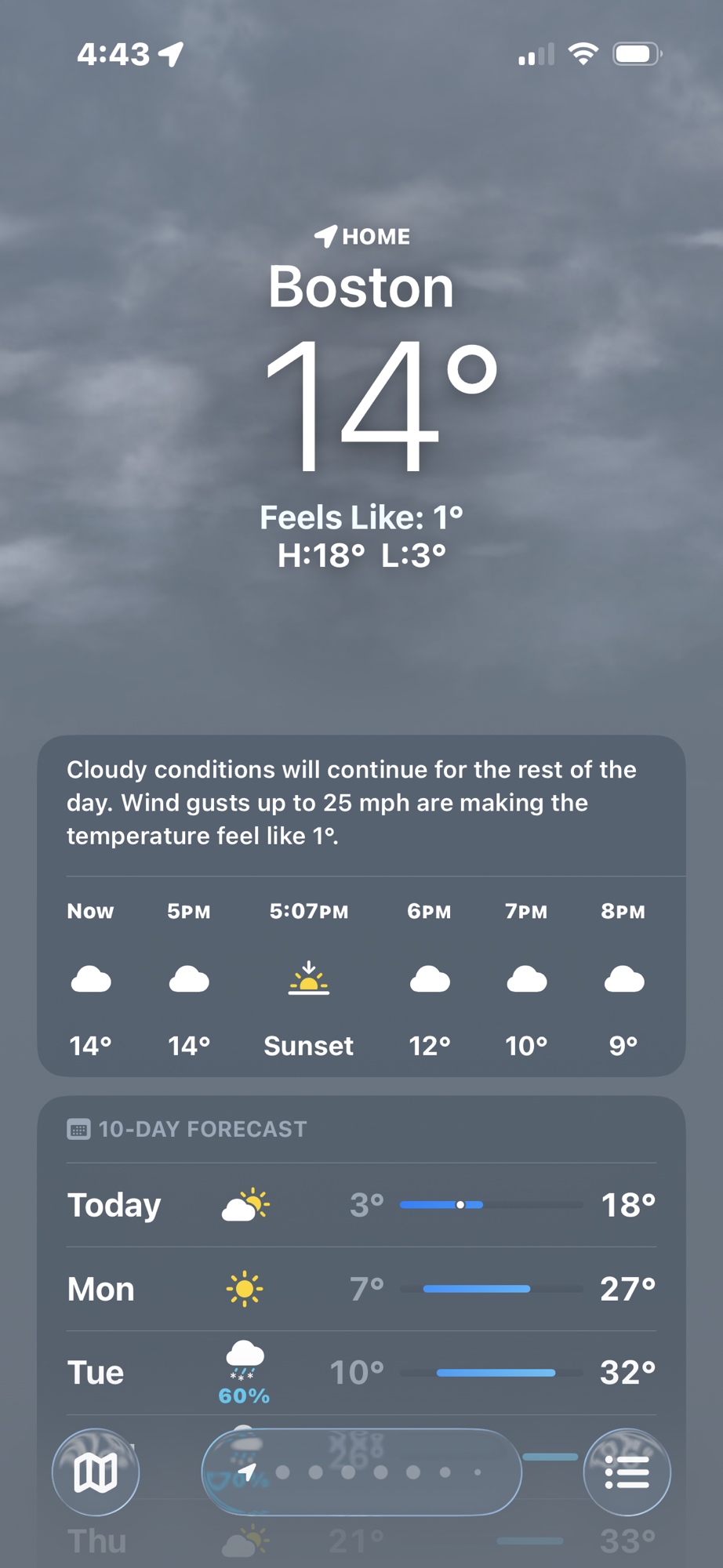Open today's forecast details
723x1568 pixels.
tap(361, 1205)
